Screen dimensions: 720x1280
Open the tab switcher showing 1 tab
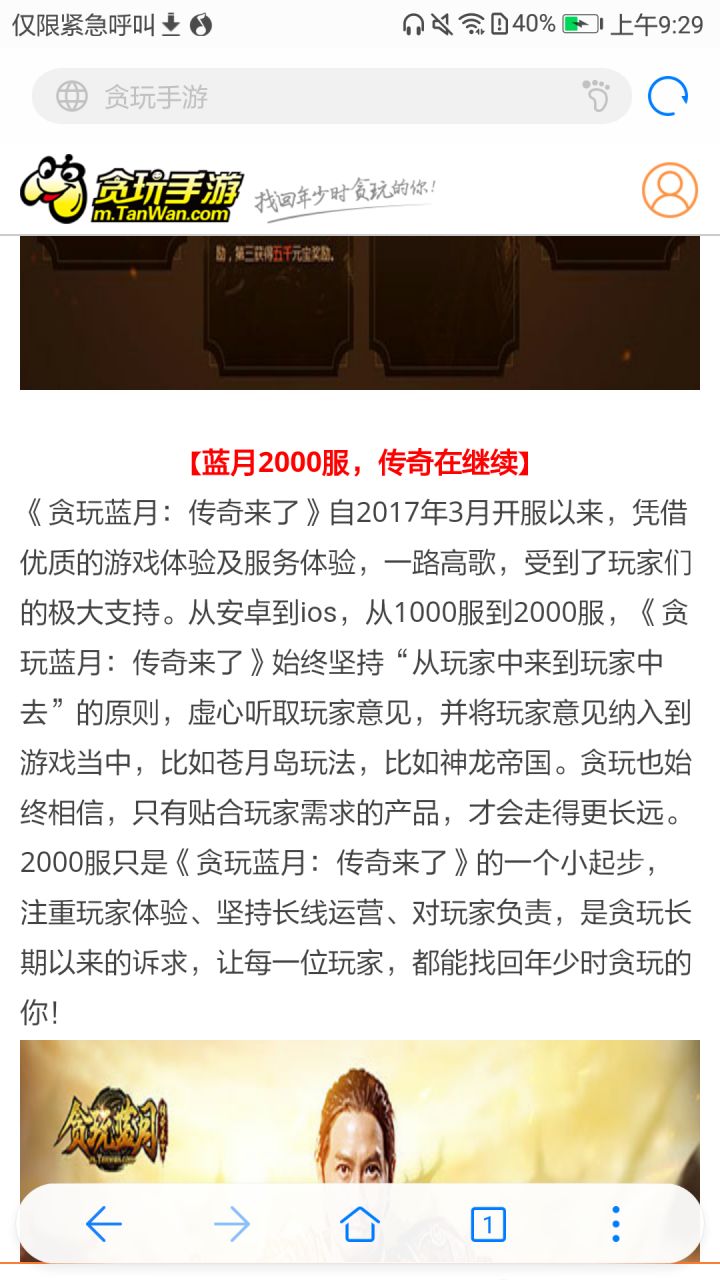(x=488, y=1224)
